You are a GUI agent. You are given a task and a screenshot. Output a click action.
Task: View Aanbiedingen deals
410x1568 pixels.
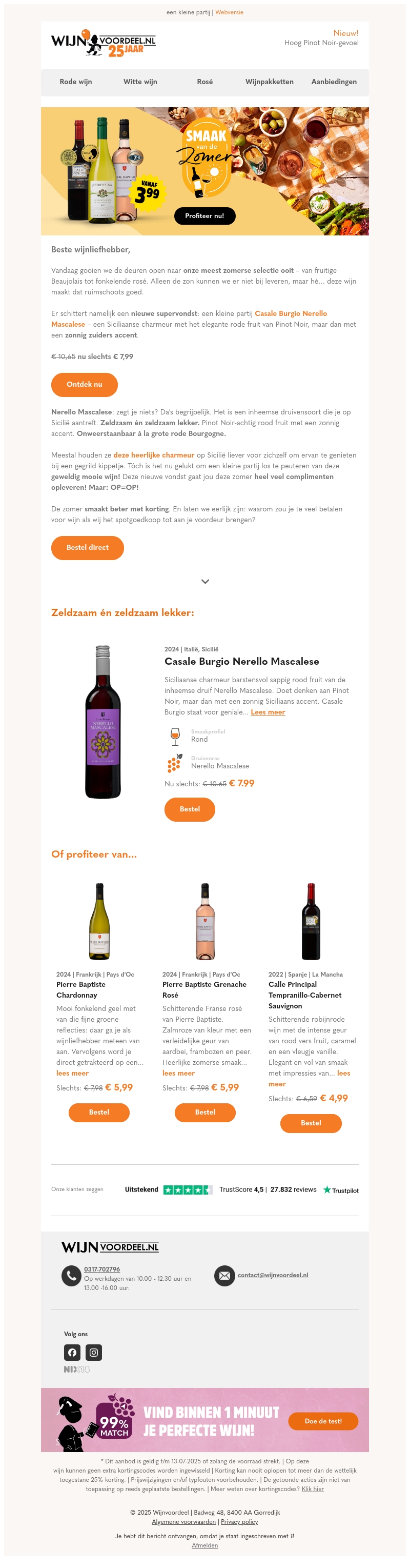click(333, 82)
